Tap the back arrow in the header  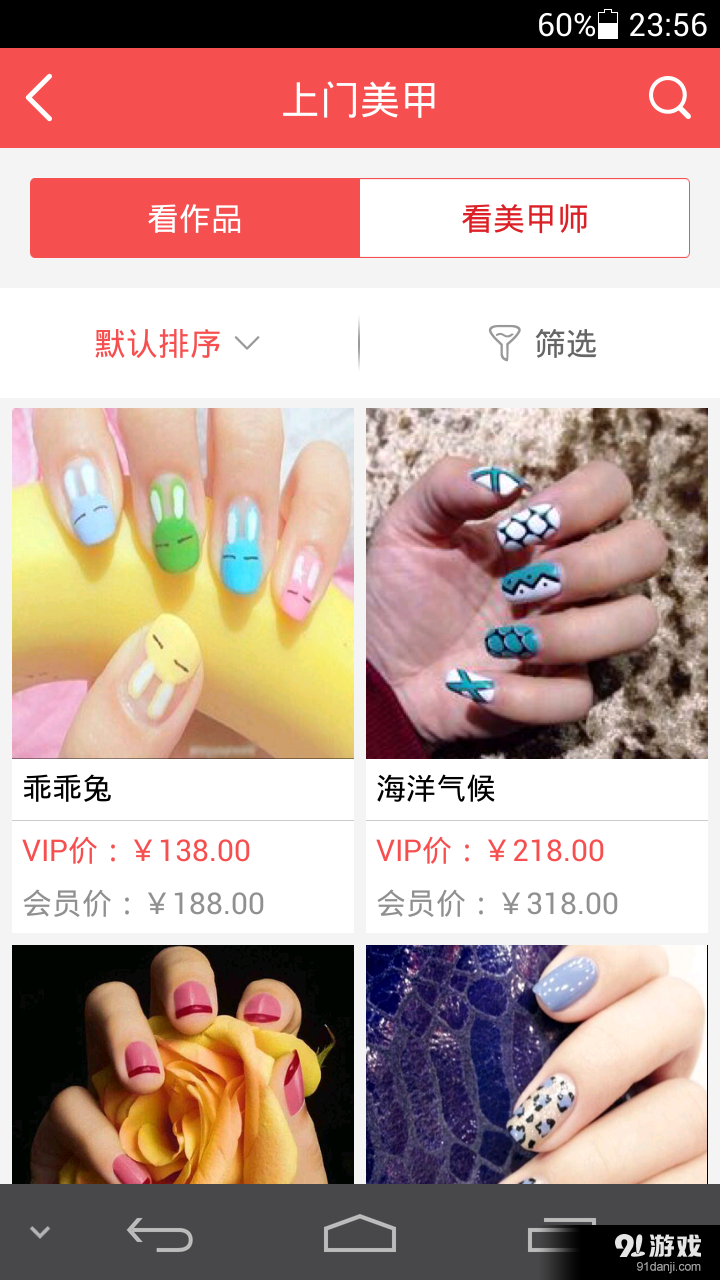point(38,97)
